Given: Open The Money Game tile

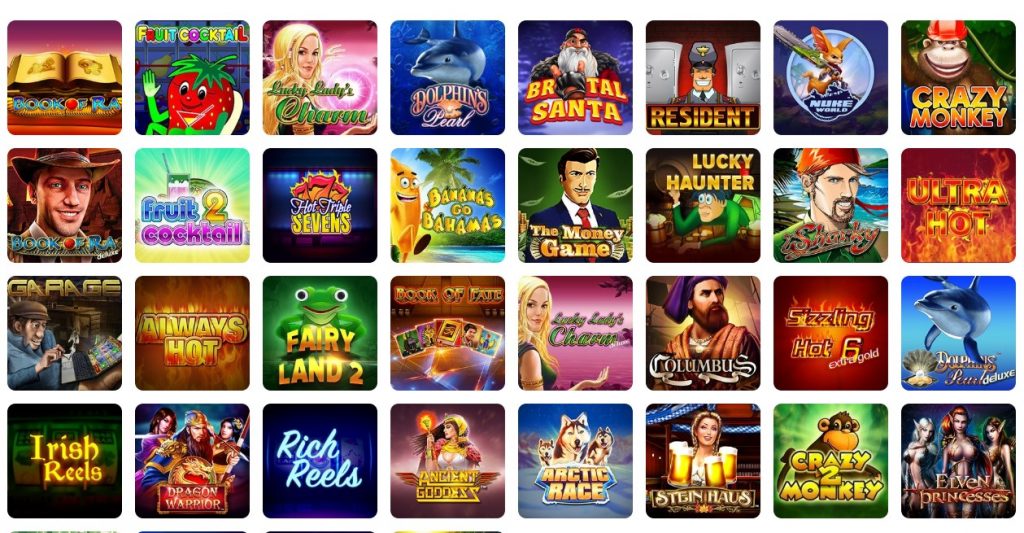Looking at the screenshot, I should pos(575,206).
